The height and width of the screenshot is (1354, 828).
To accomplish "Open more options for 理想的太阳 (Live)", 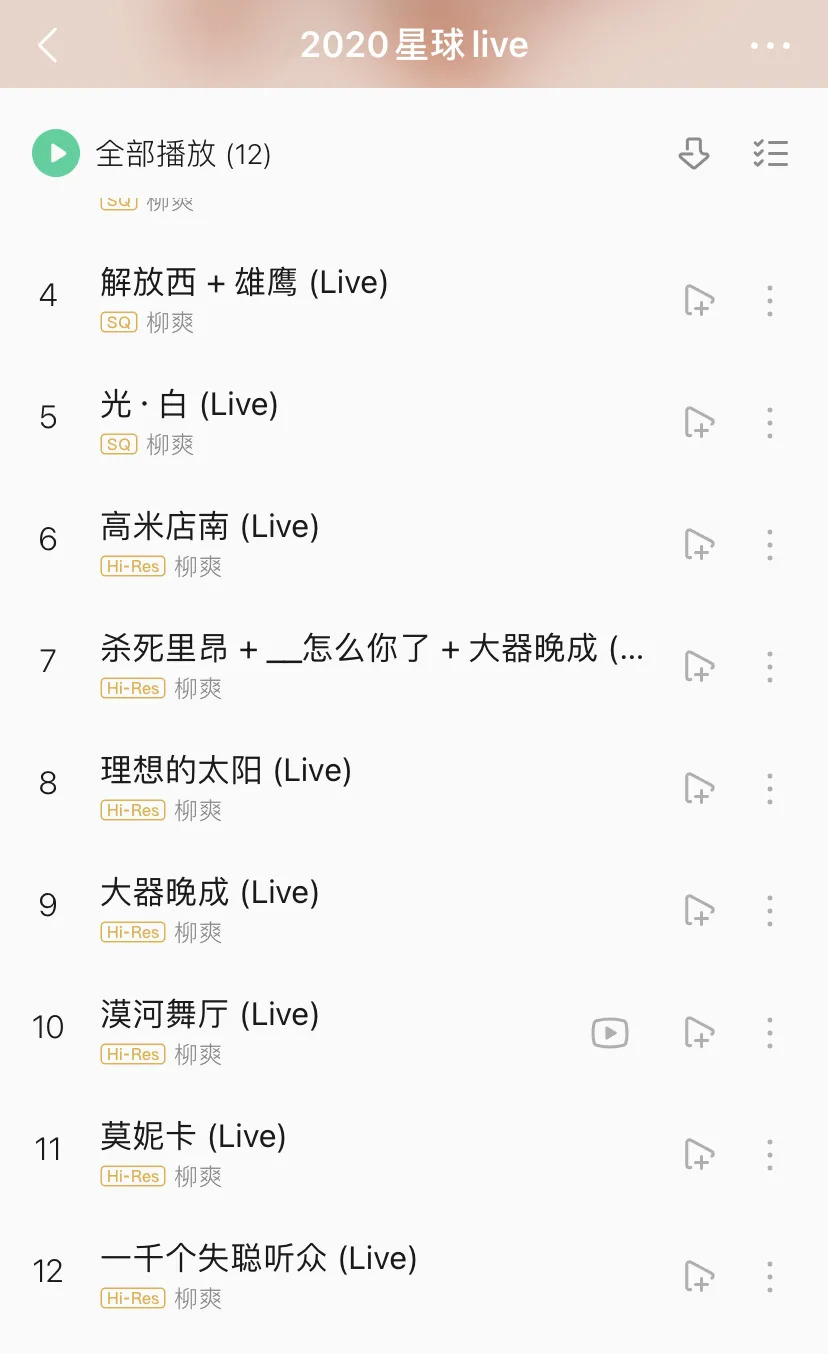I will click(770, 788).
